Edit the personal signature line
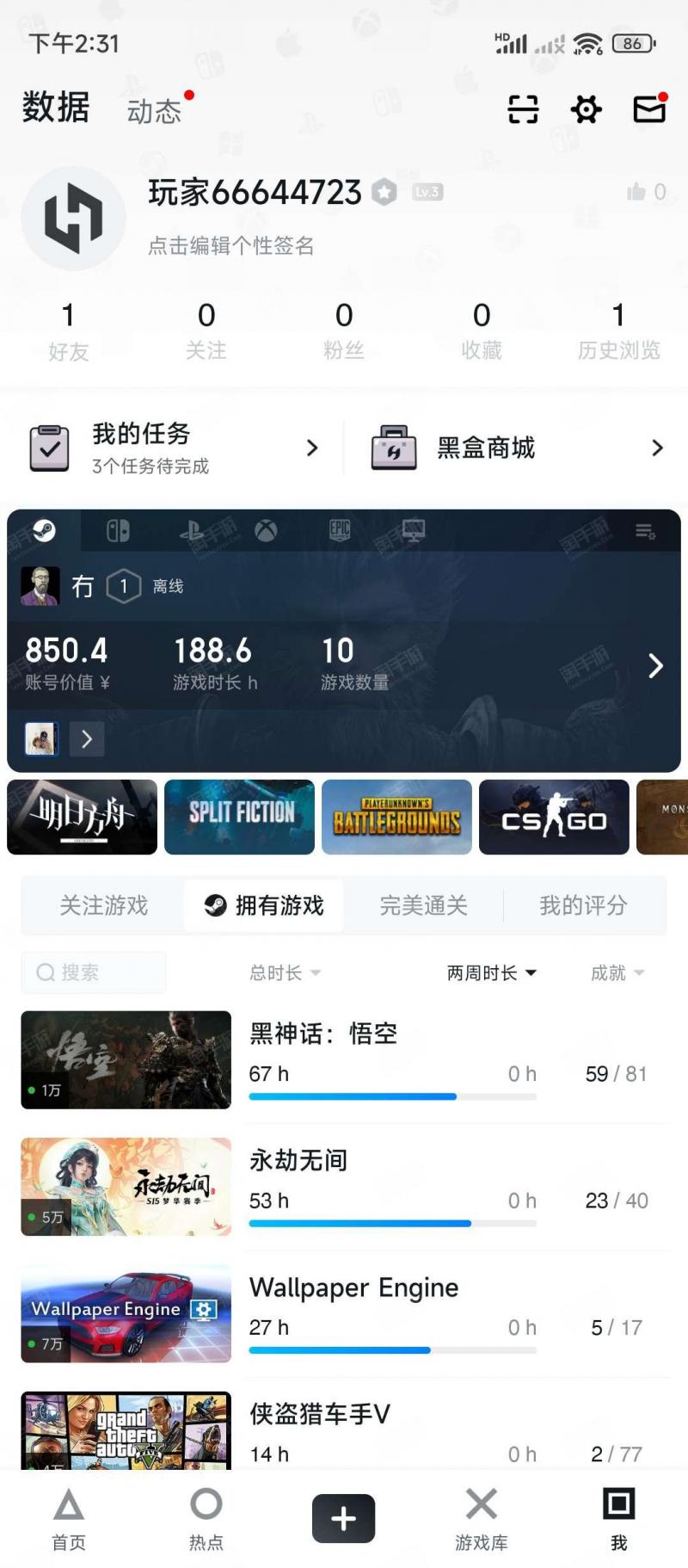The image size is (688, 1568). (230, 246)
